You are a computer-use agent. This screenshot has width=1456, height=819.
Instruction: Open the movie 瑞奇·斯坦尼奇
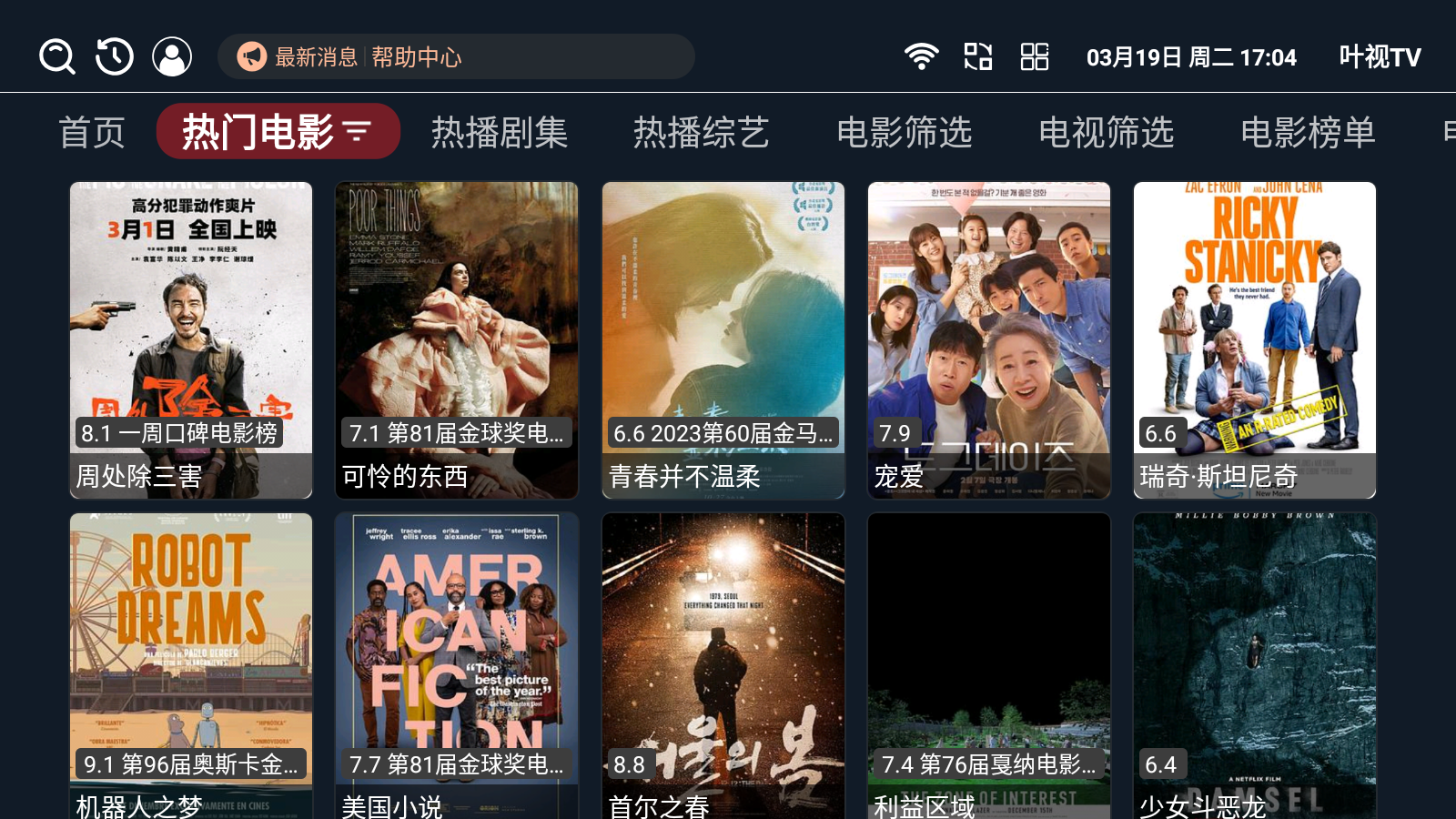coord(1255,339)
